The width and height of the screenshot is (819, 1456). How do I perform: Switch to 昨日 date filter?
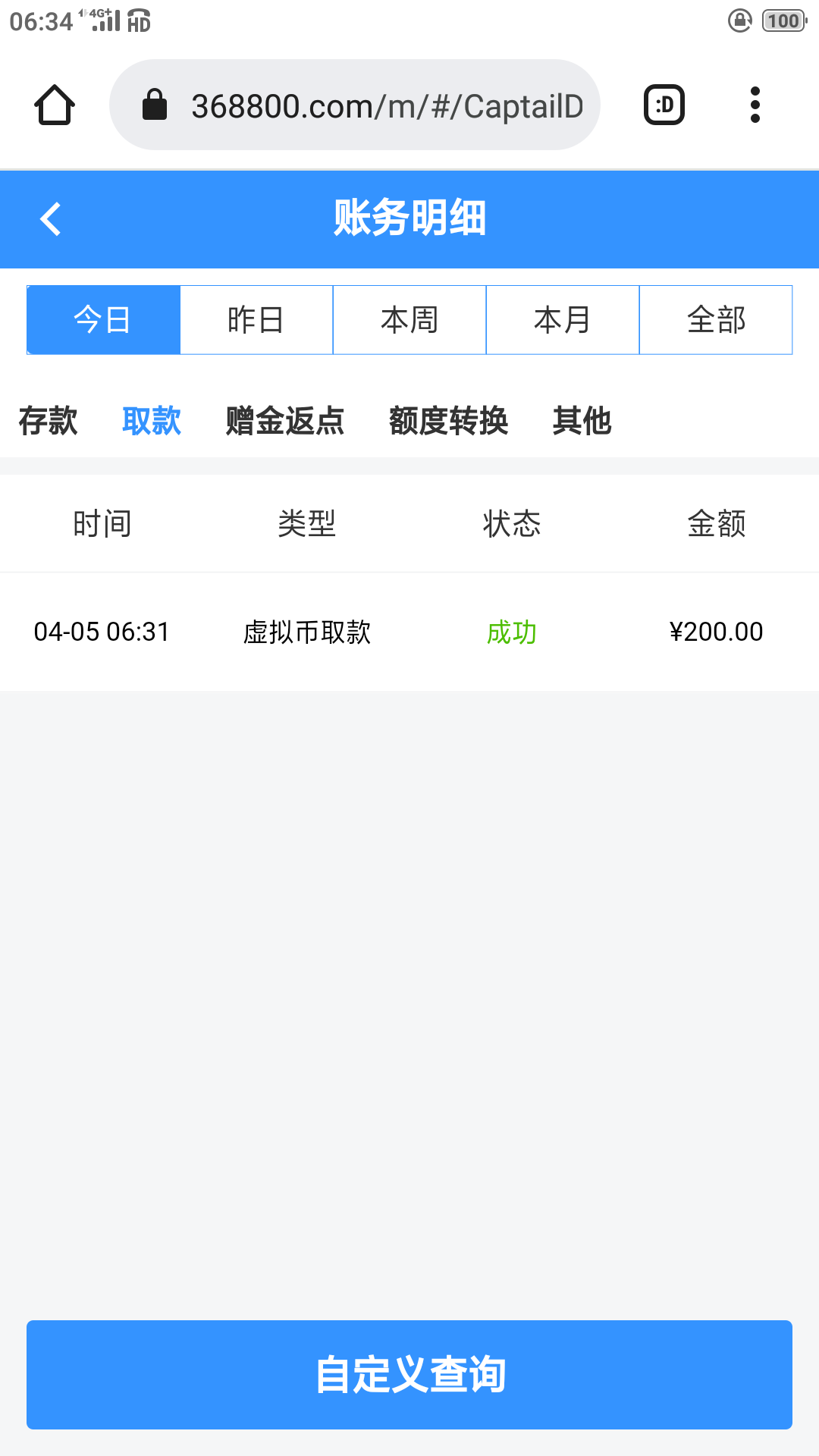(x=256, y=320)
